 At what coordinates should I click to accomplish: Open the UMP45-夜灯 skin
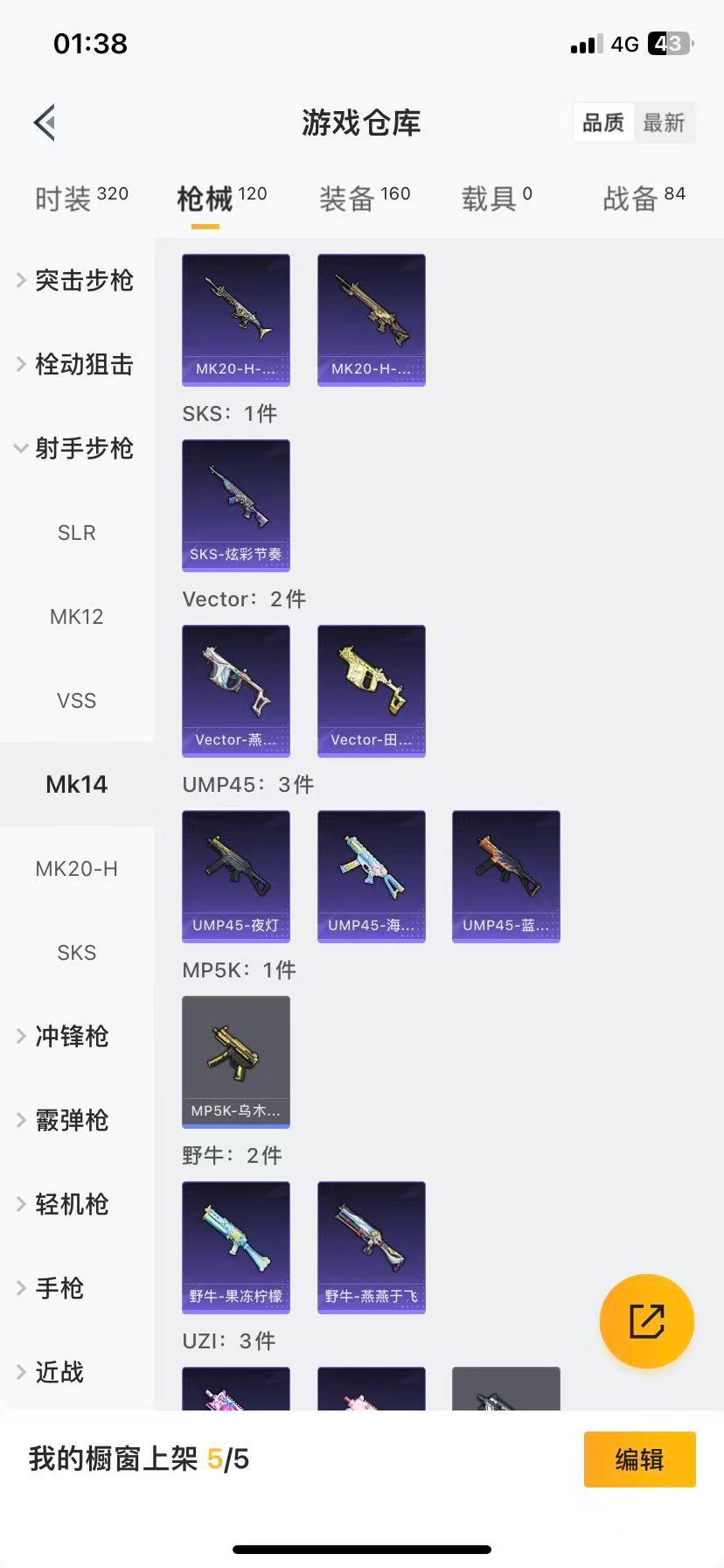(x=235, y=876)
